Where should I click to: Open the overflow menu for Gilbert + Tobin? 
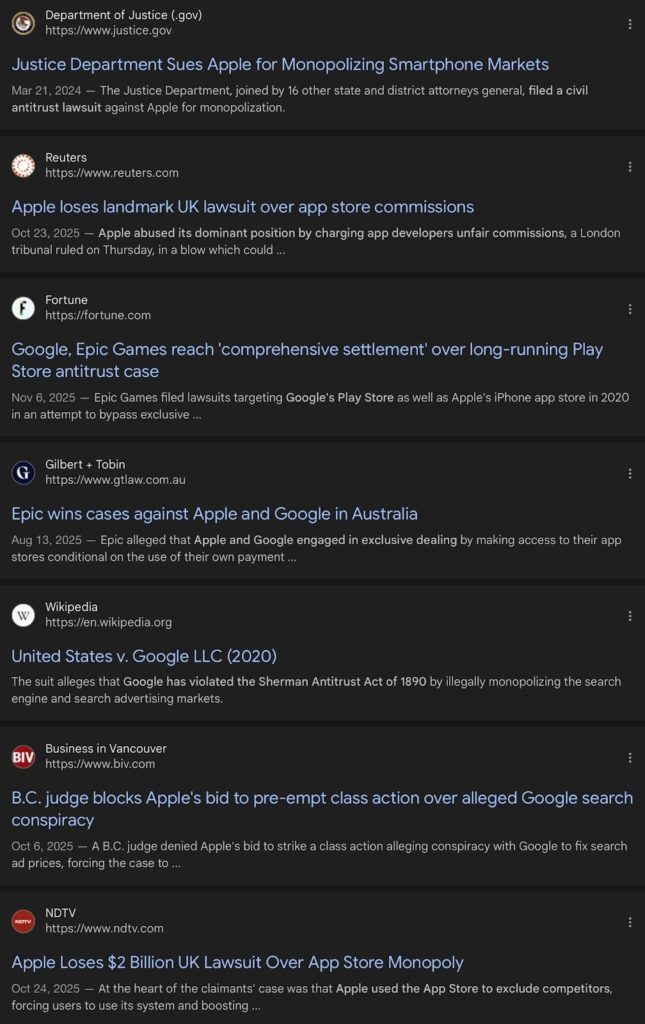pyautogui.click(x=629, y=474)
